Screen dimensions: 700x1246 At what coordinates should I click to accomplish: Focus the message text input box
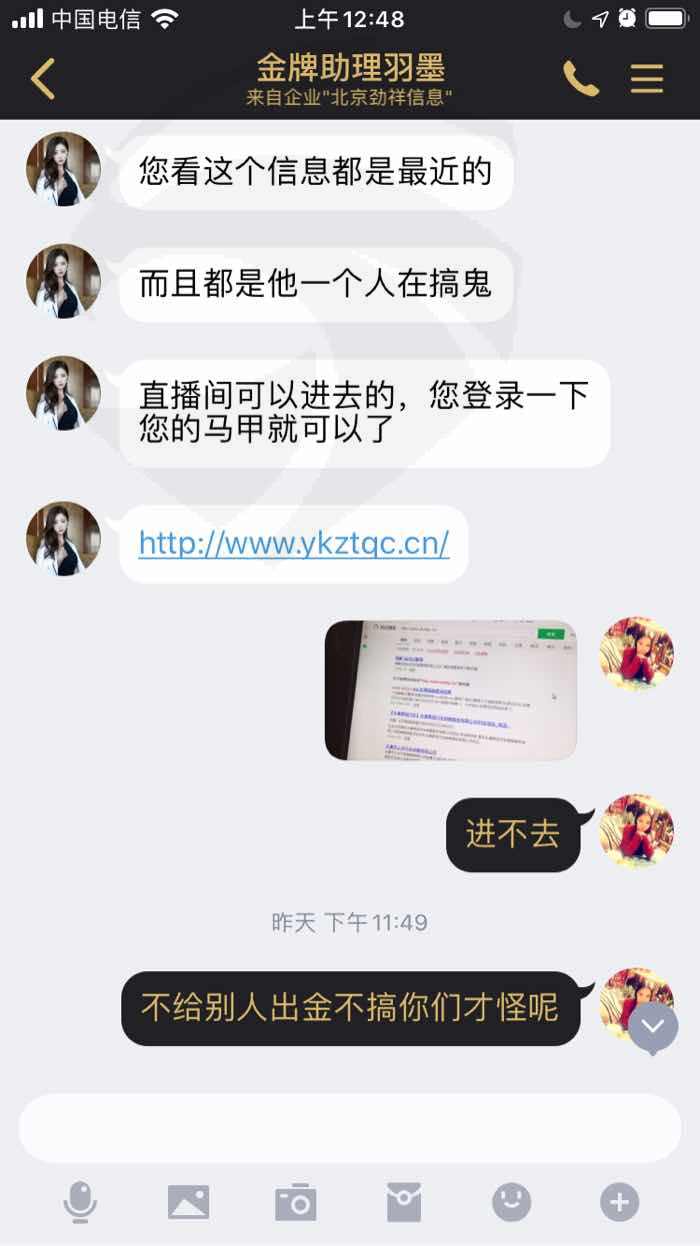tap(350, 1128)
